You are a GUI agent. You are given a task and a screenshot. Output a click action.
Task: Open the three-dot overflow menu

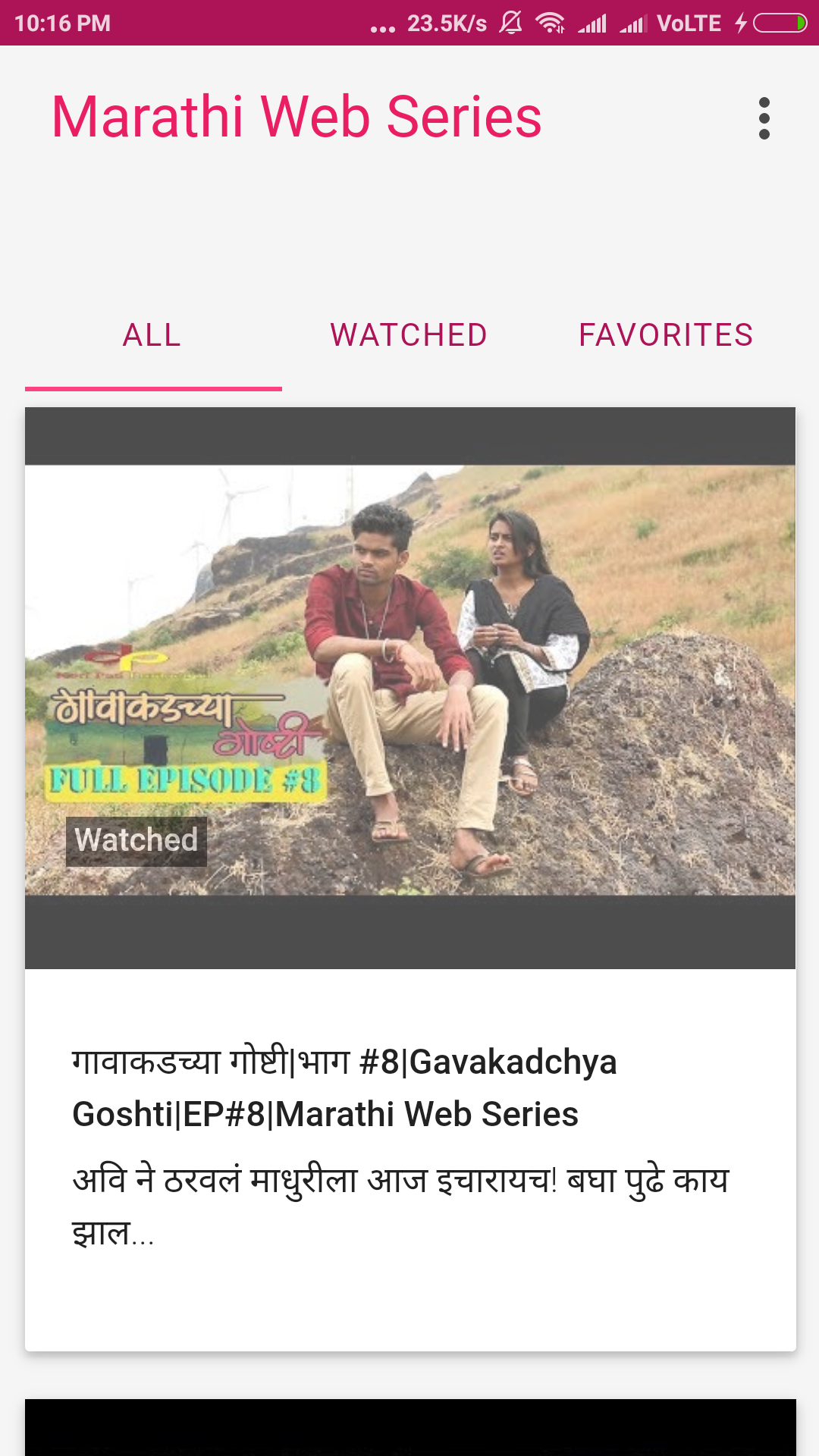point(764,118)
